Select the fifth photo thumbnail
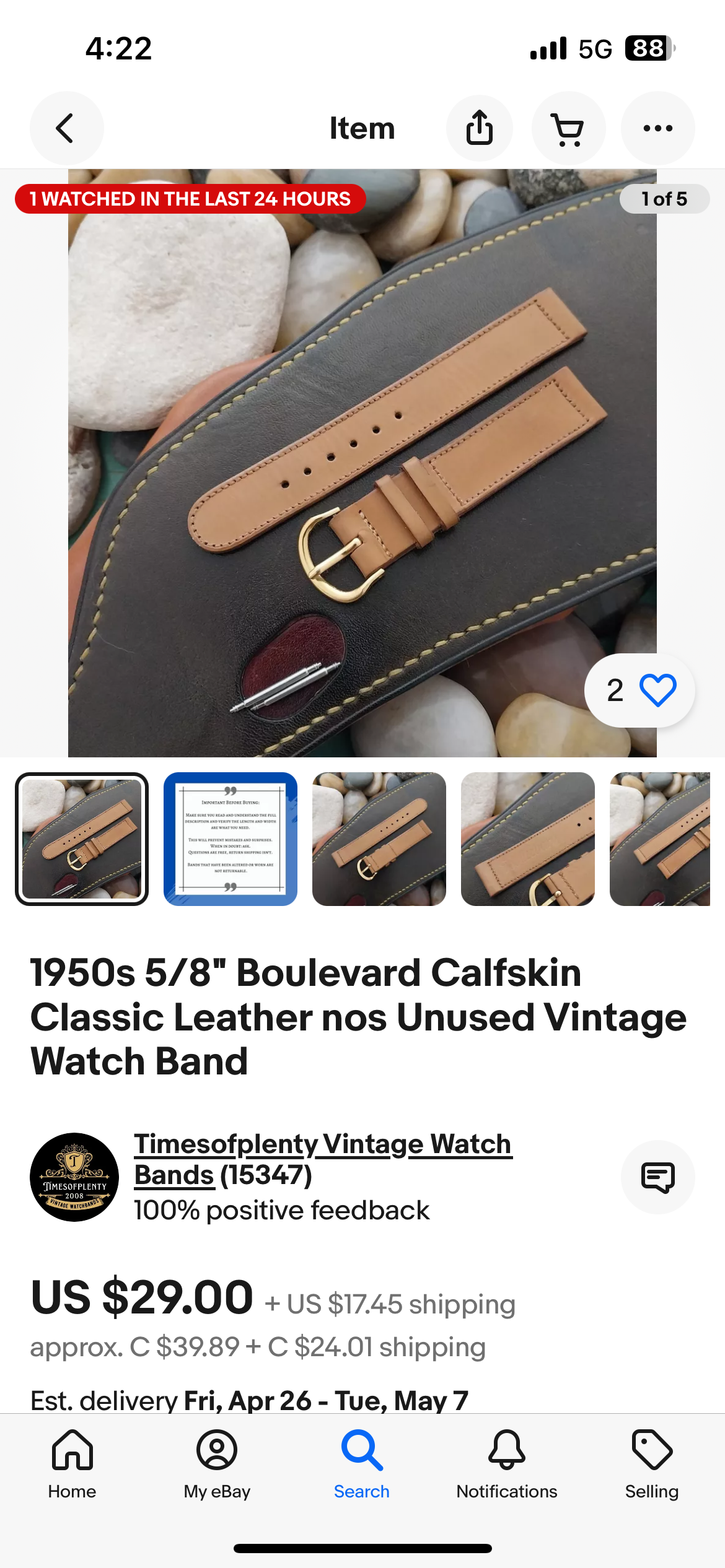Screen dimensions: 725x1568 point(659,838)
